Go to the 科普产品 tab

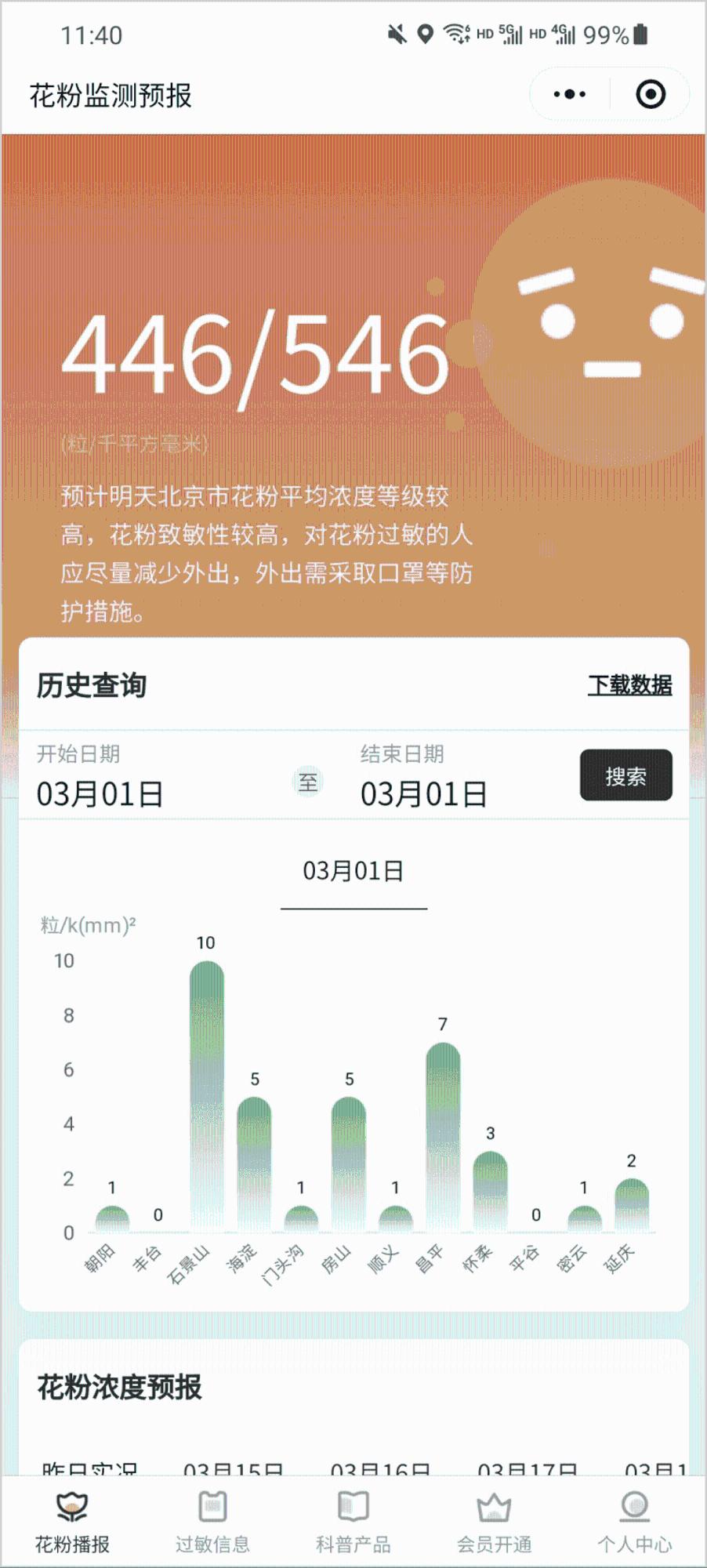(353, 1523)
